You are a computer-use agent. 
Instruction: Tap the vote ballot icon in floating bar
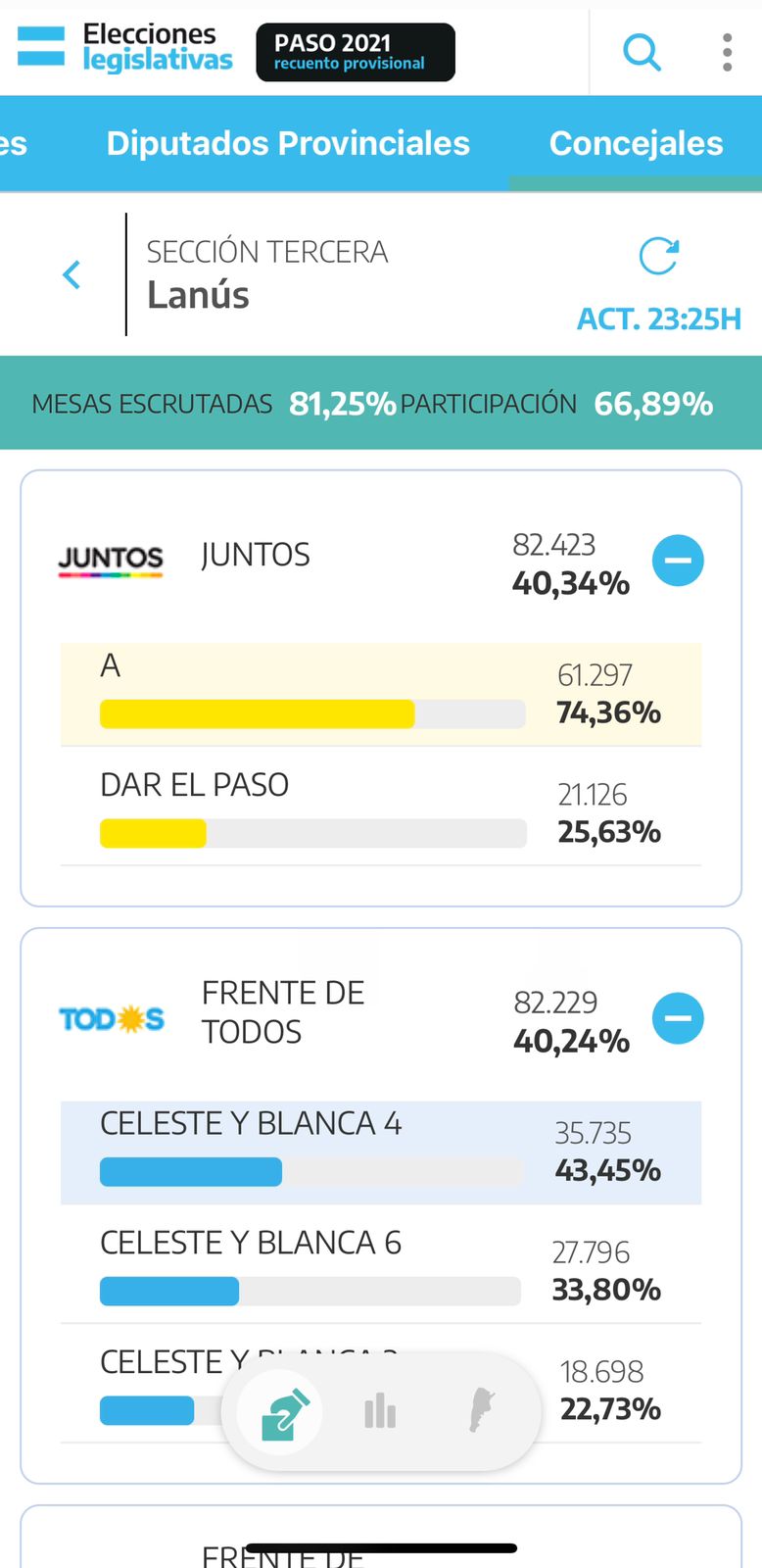point(284,1413)
